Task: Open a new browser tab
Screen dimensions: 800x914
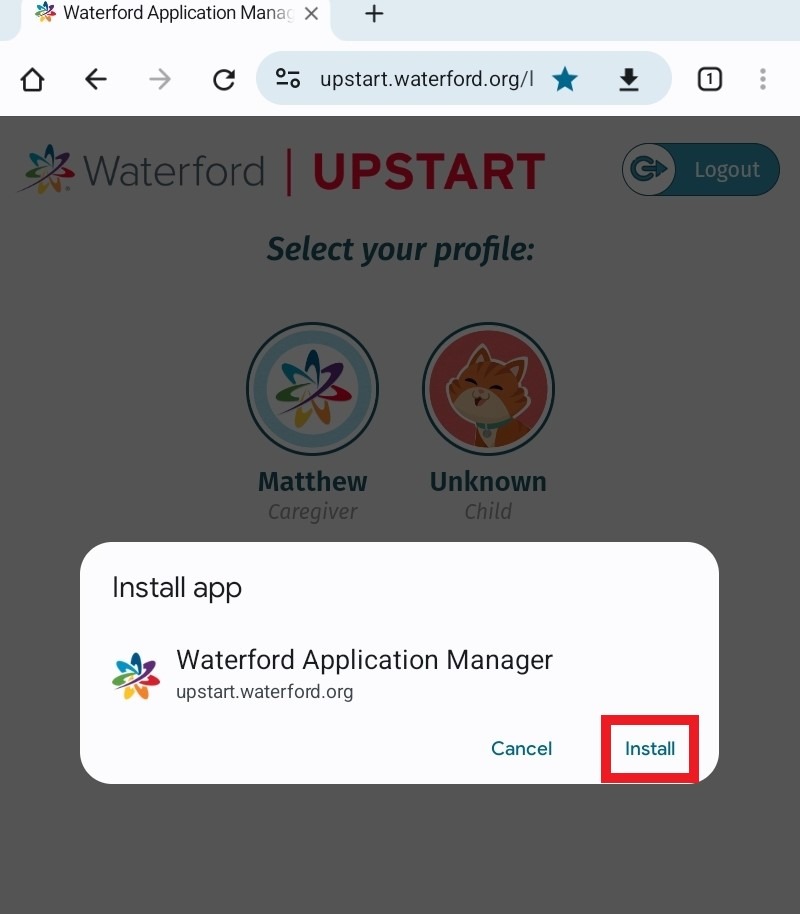Action: coord(374,14)
